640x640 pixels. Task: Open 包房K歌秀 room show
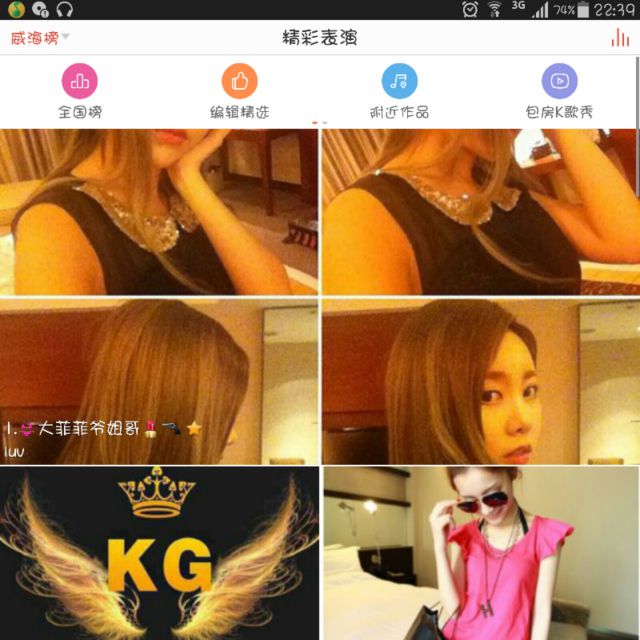coord(559,92)
